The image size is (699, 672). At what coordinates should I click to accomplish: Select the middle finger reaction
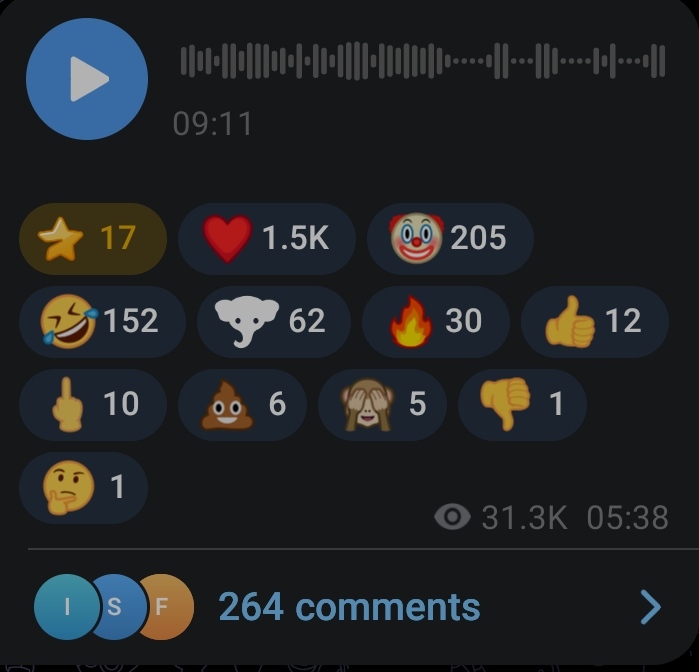point(93,404)
